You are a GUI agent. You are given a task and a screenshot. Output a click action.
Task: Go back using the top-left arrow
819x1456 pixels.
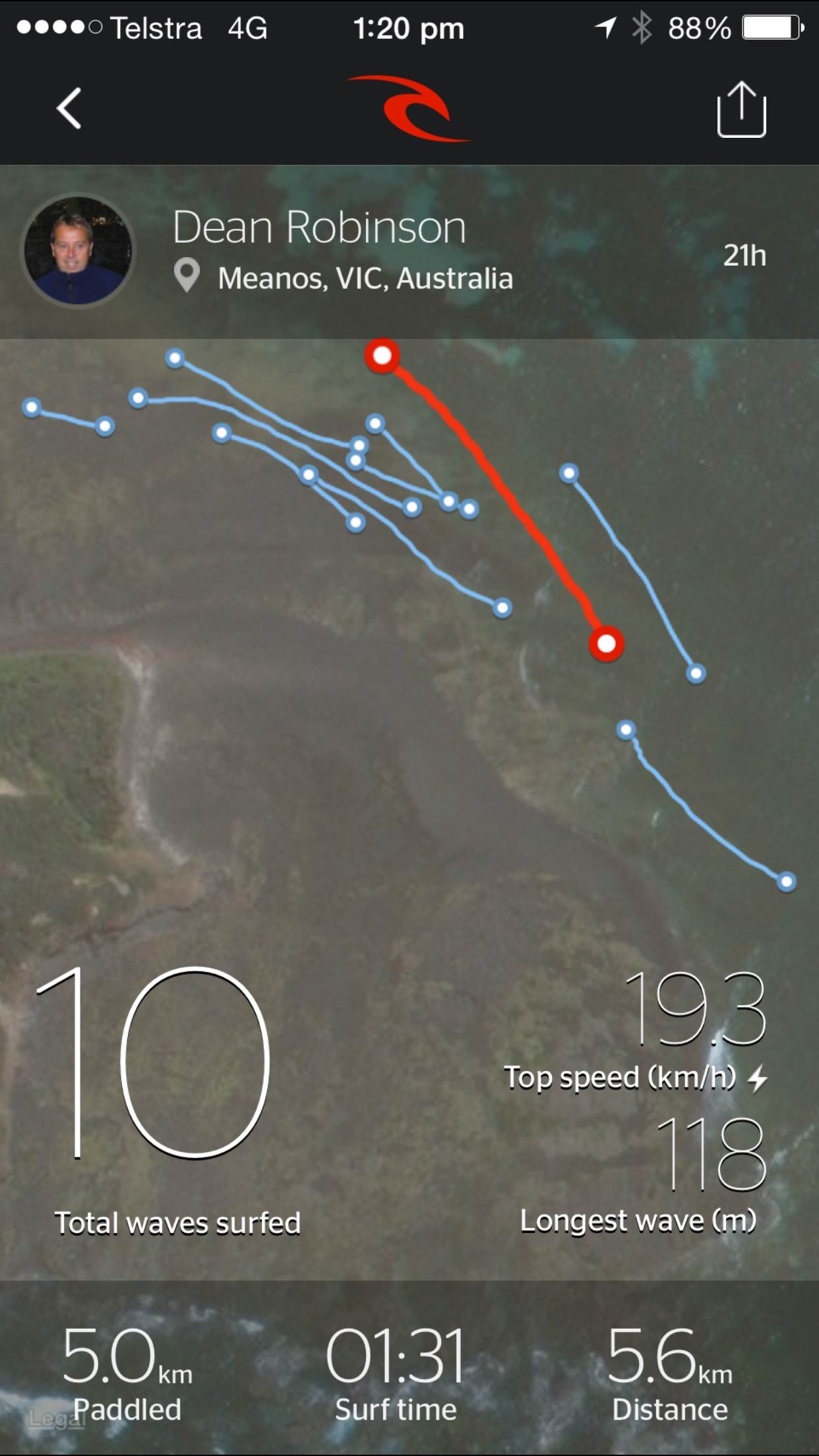coord(69,109)
